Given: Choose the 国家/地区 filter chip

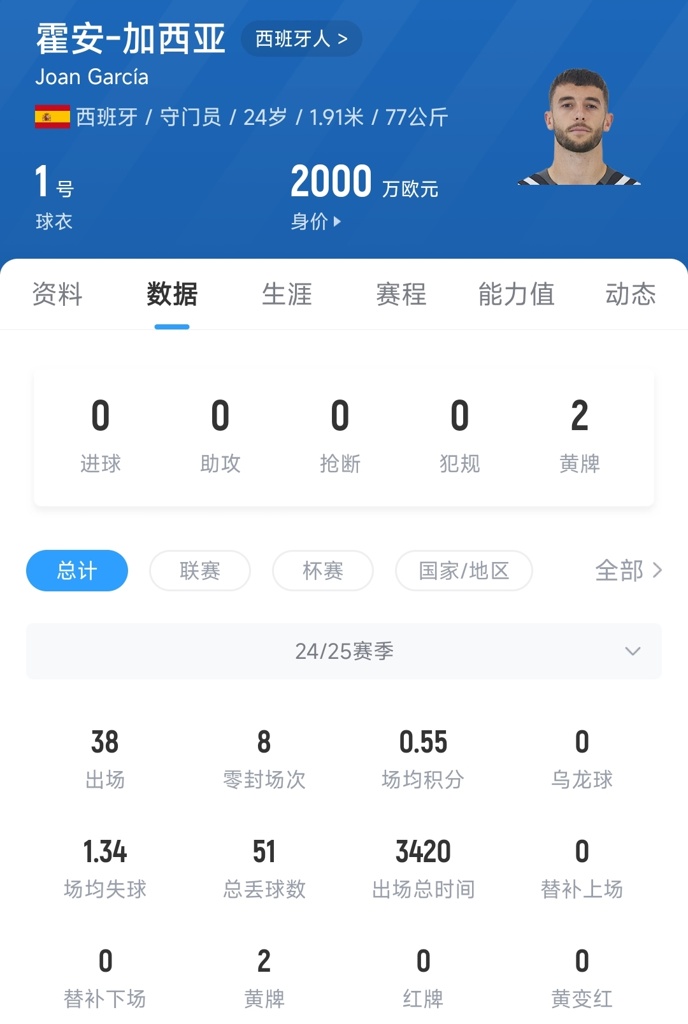Looking at the screenshot, I should click(x=464, y=571).
